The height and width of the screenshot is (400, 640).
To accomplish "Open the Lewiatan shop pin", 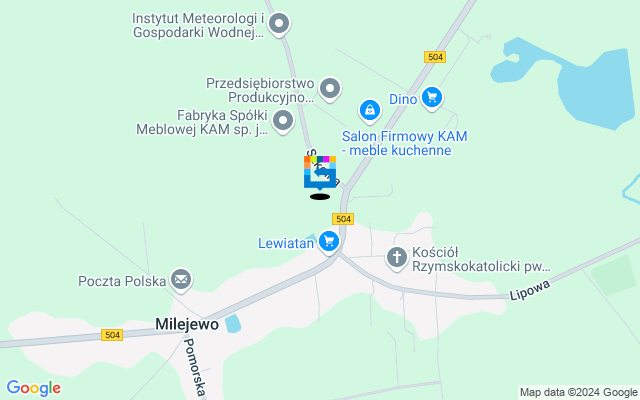I will point(329,241).
